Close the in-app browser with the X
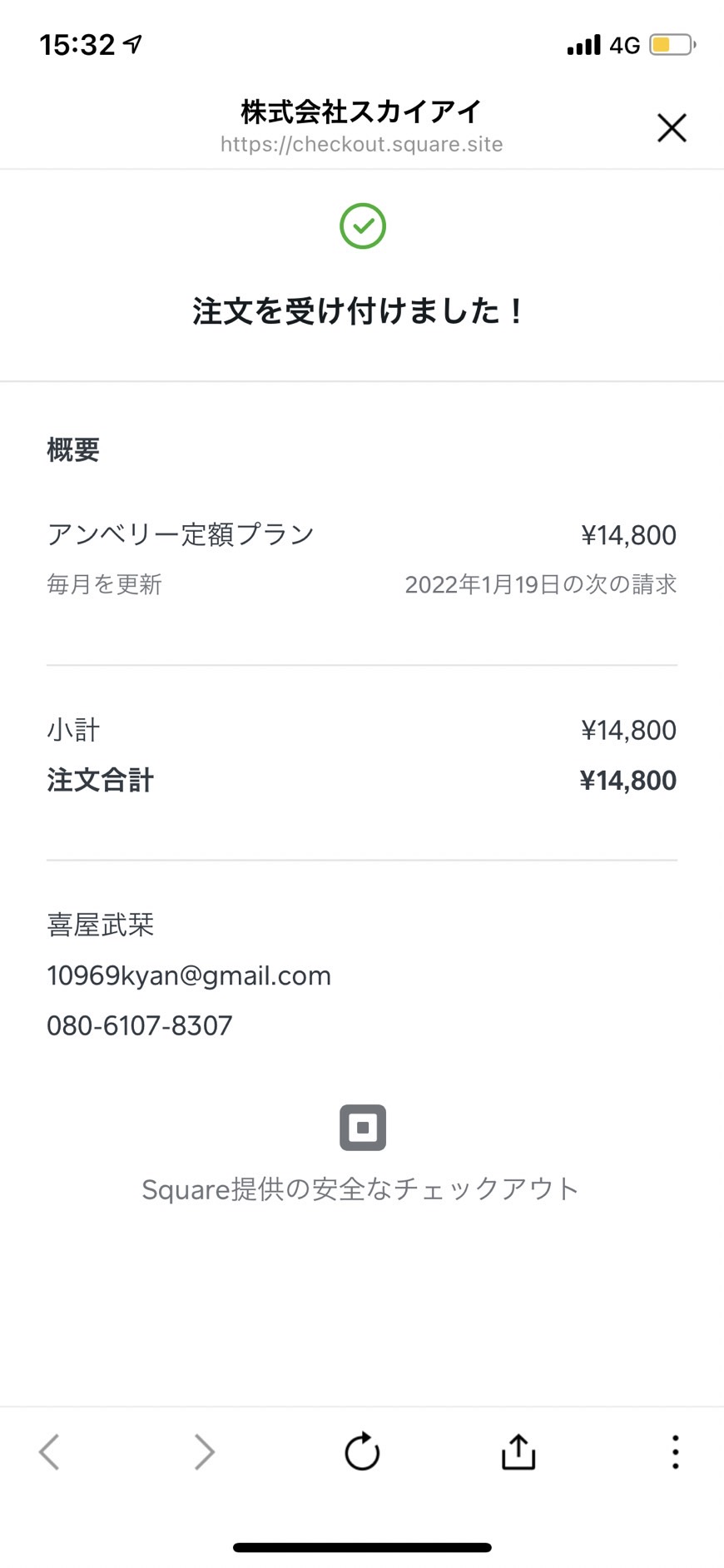This screenshot has height=1568, width=724. [672, 128]
